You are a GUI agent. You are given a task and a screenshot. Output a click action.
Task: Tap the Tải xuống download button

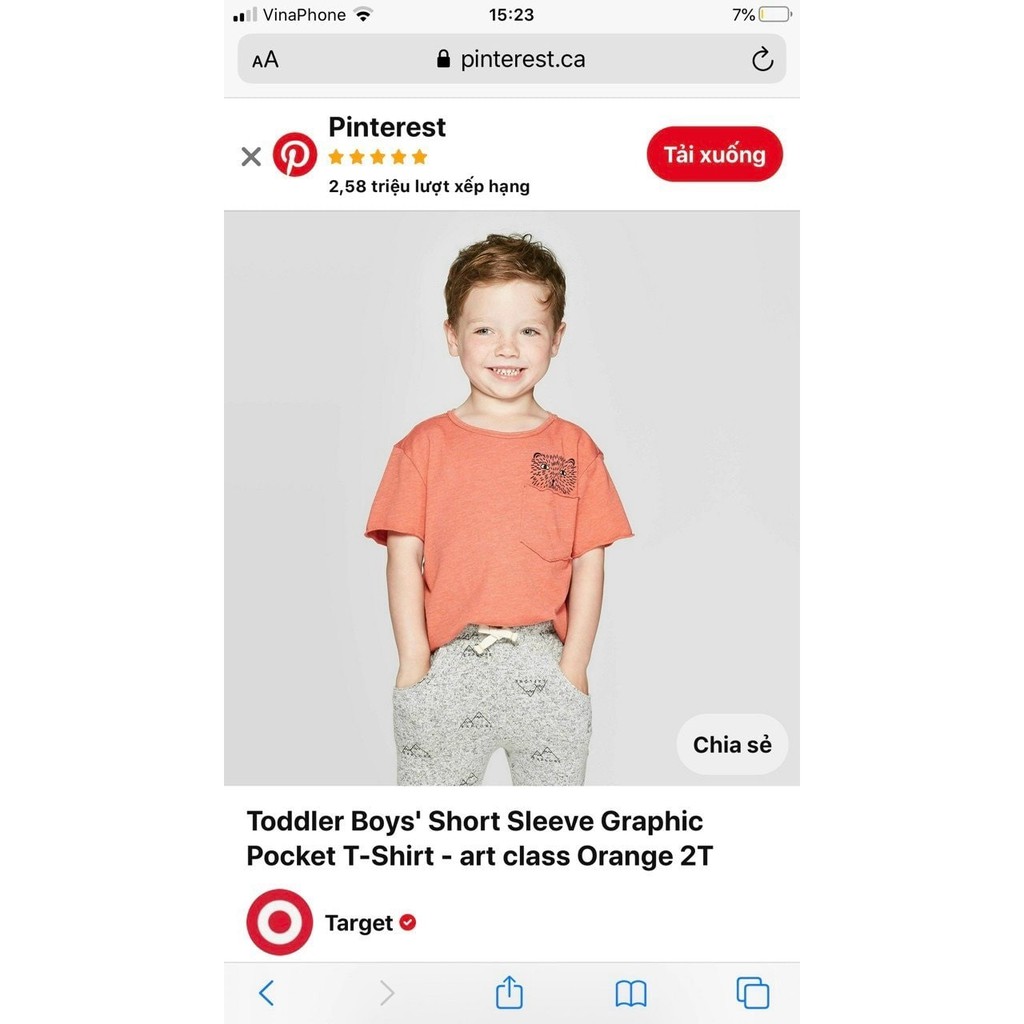pyautogui.click(x=714, y=155)
